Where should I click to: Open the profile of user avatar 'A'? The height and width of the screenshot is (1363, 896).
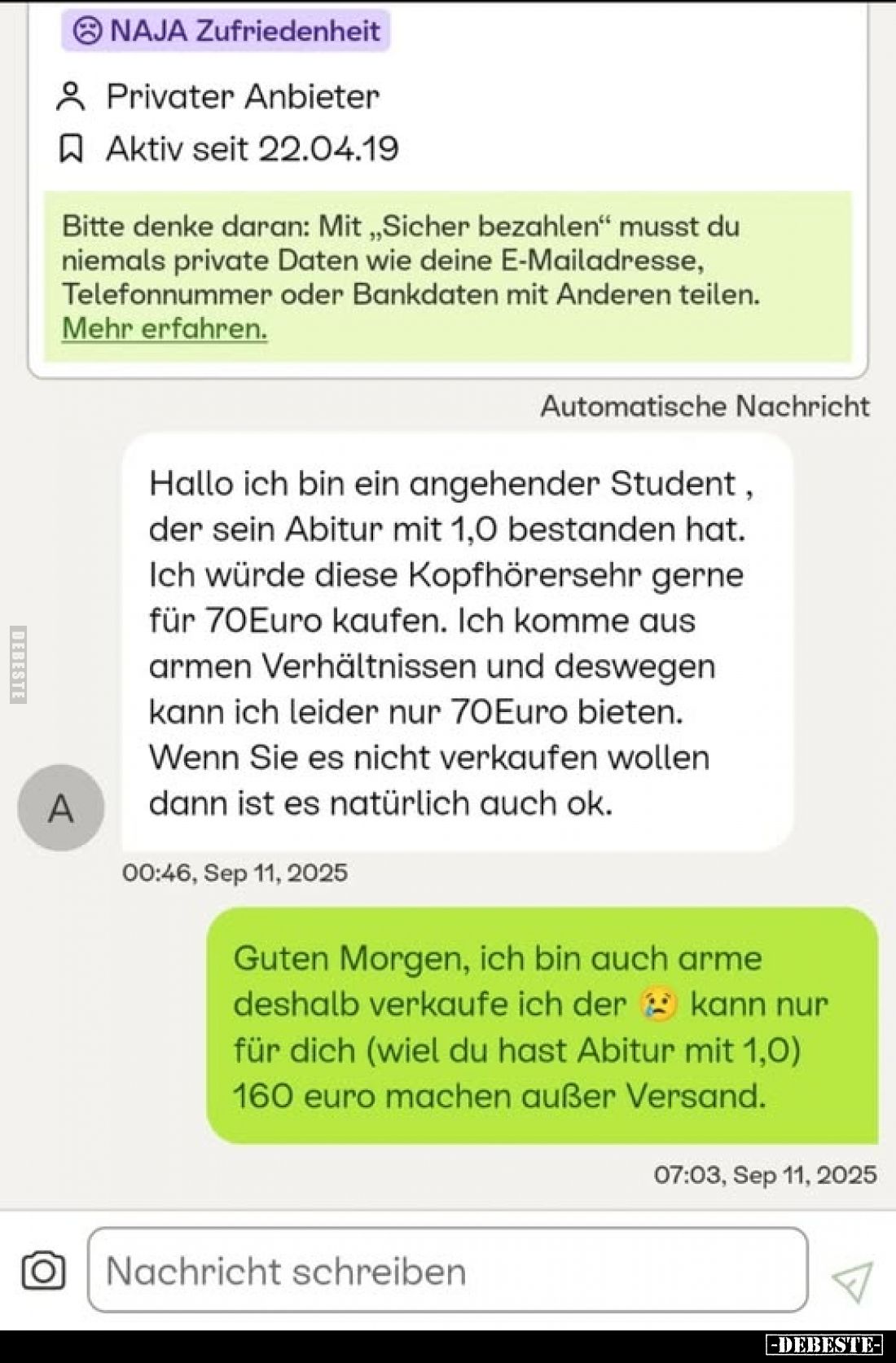tap(61, 807)
